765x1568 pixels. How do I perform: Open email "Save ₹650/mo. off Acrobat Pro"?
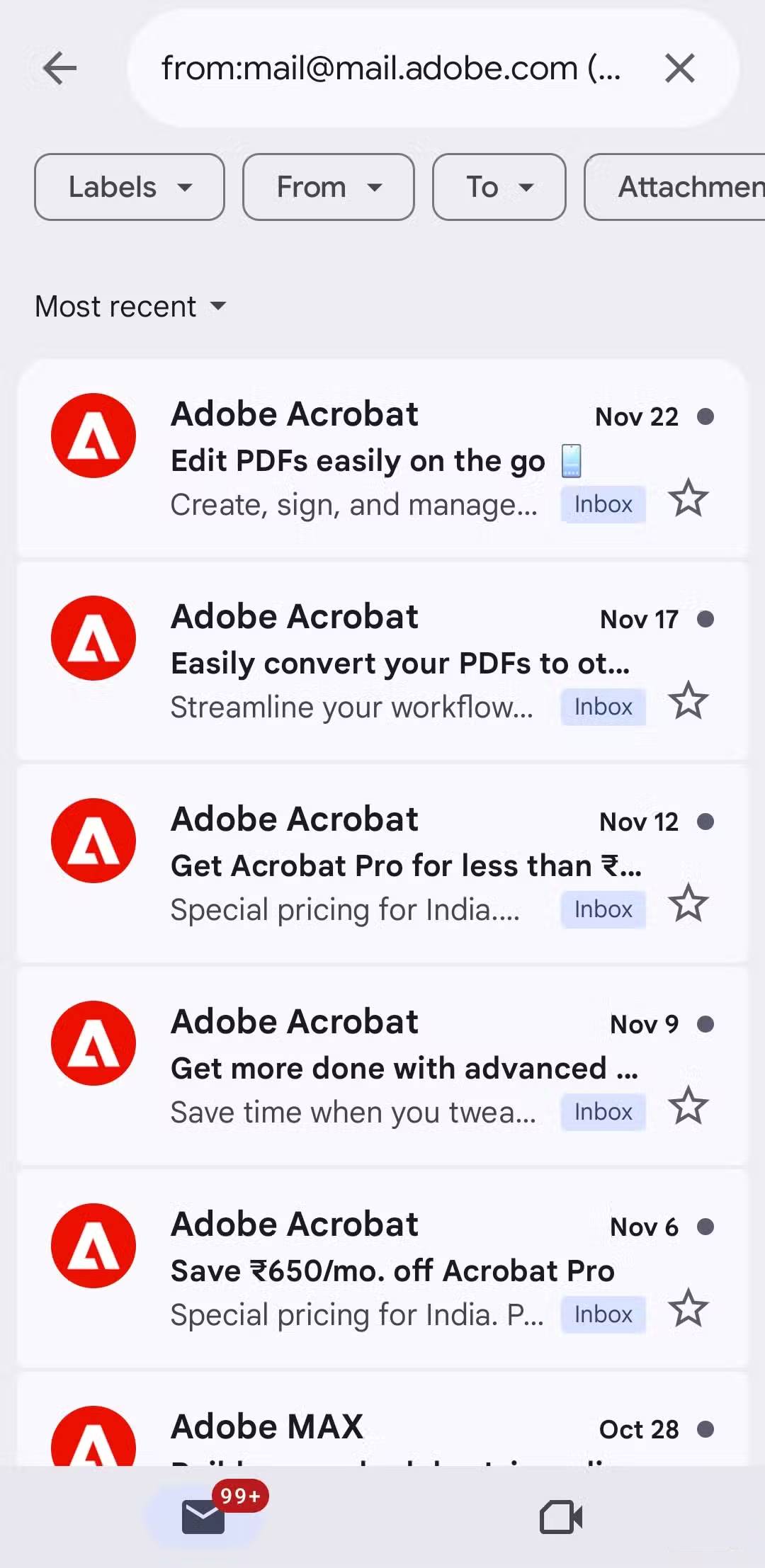392,1271
